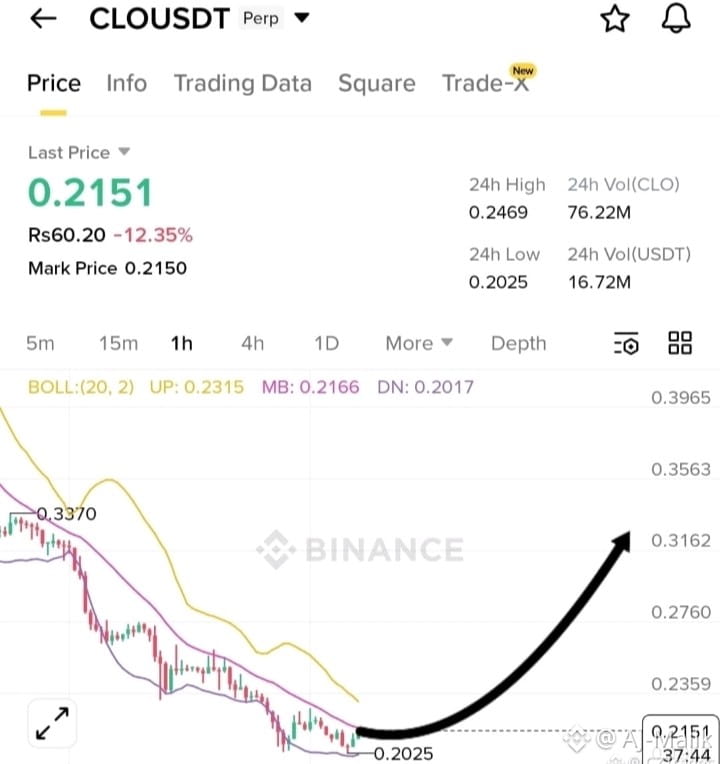
Task: Select the 5m chart interval
Action: click(x=40, y=344)
